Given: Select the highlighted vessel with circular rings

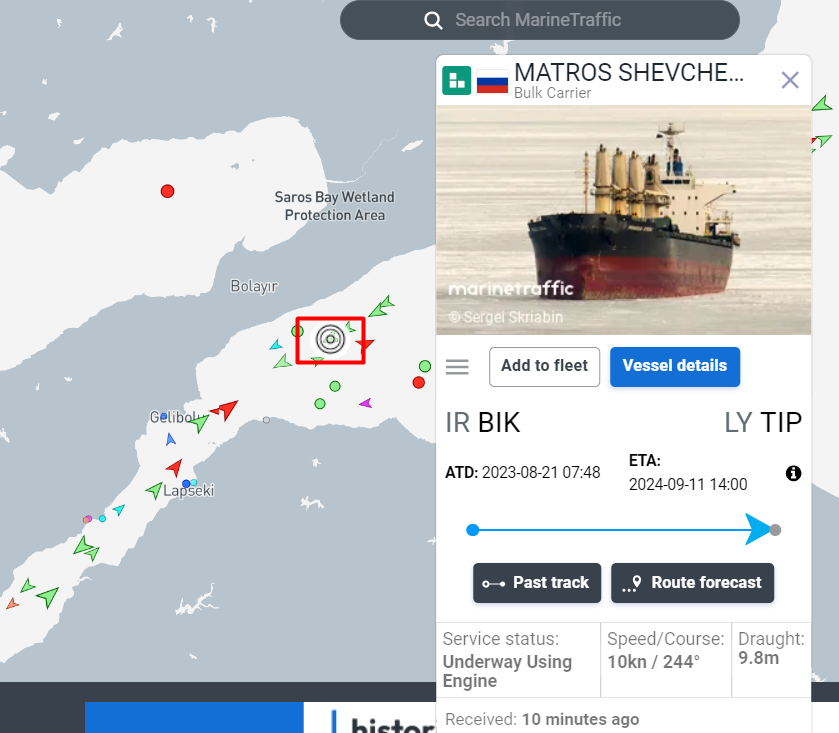Looking at the screenshot, I should 330,340.
